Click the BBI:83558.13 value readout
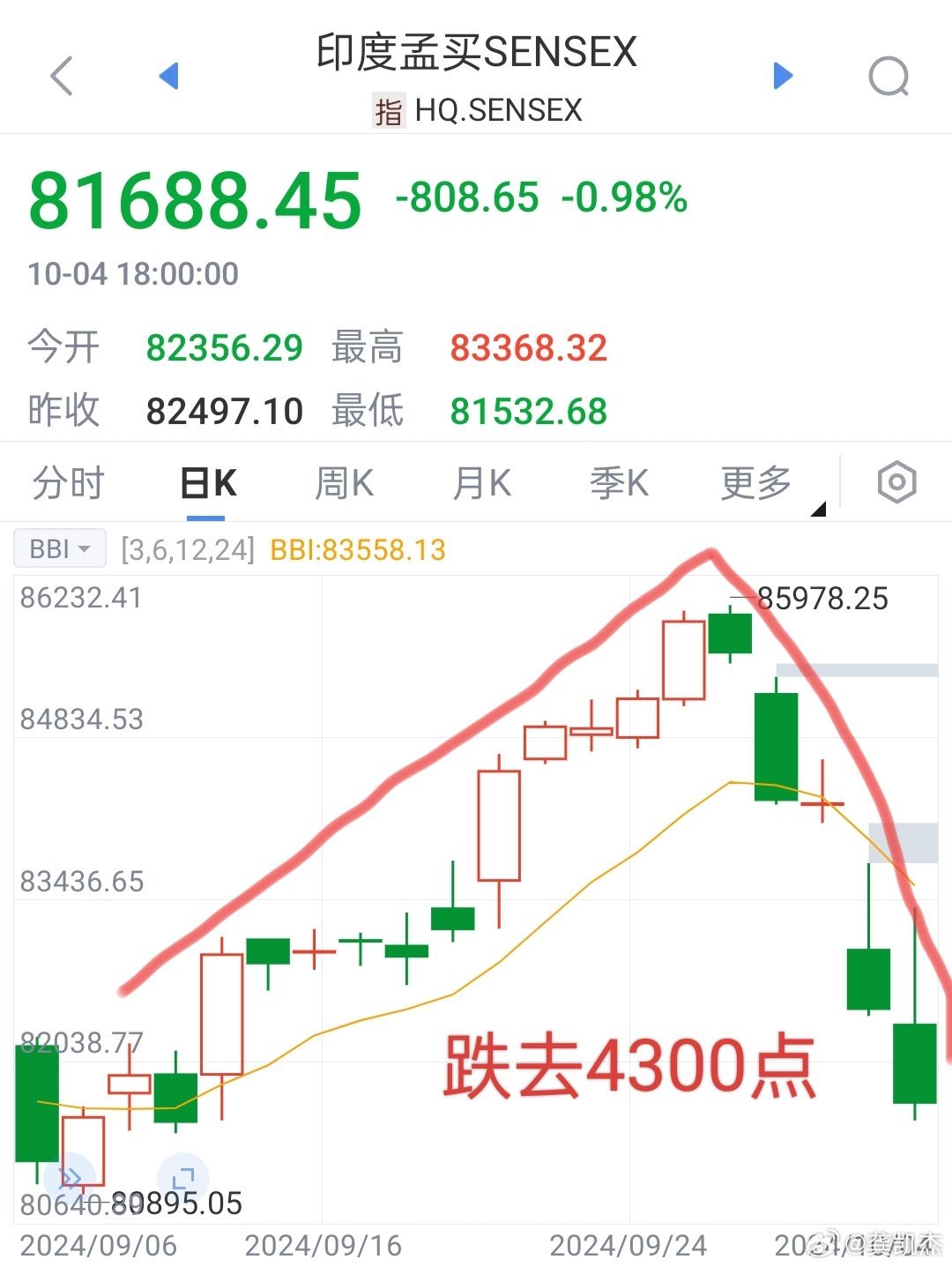This screenshot has width=952, height=1267. tap(357, 548)
